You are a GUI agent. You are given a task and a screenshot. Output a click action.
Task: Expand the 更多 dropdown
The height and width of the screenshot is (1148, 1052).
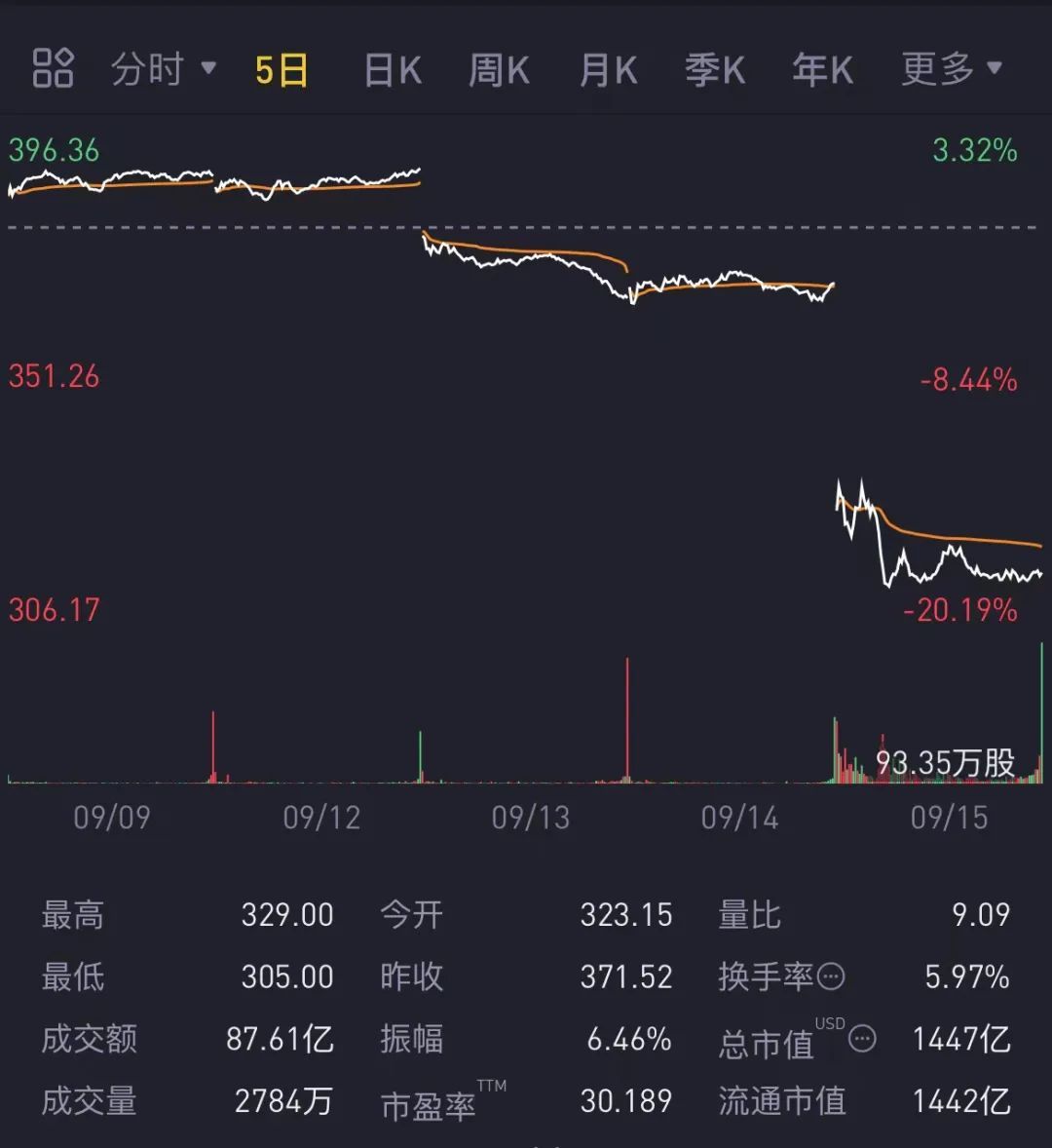(951, 69)
